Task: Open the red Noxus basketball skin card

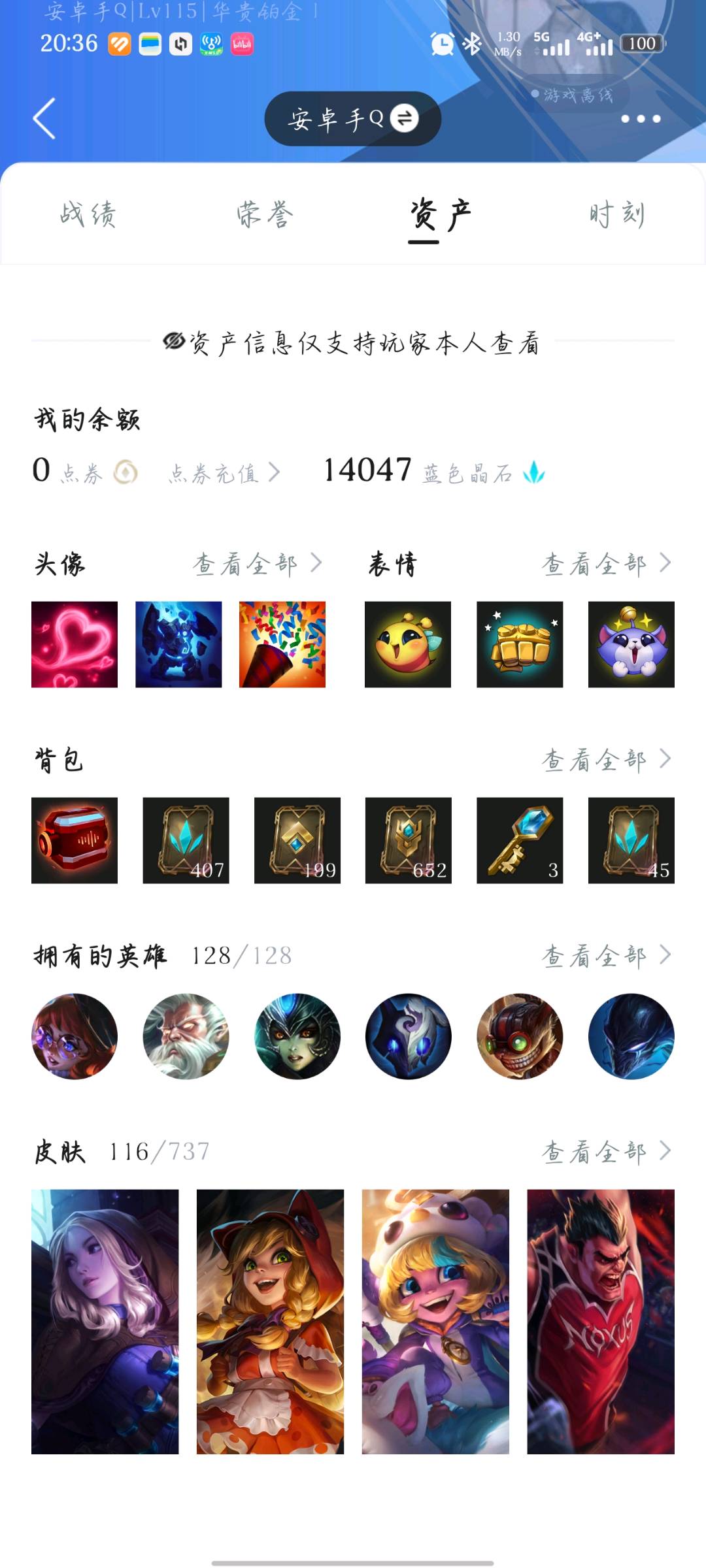Action: 601,1321
